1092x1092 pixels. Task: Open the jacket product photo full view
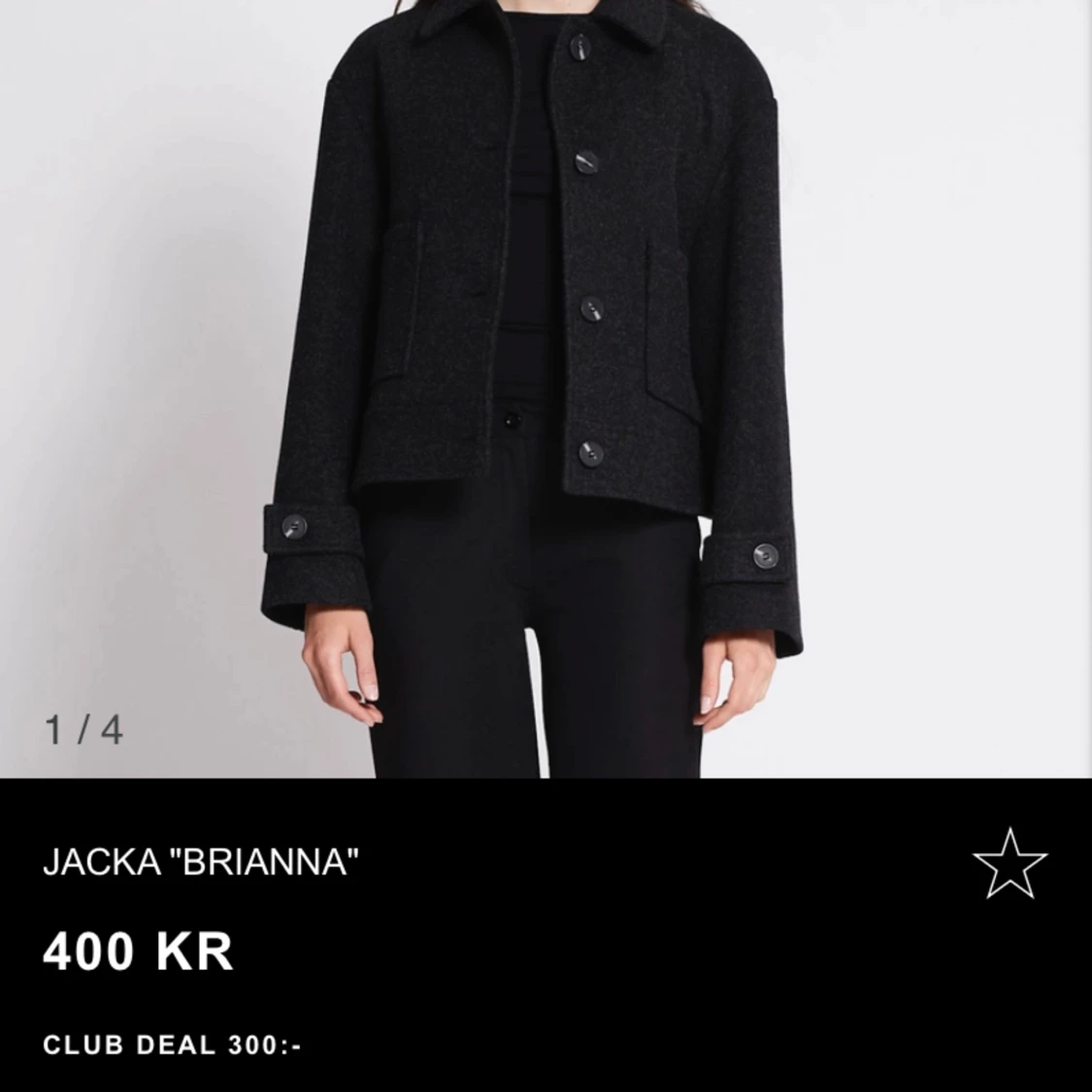point(544,388)
